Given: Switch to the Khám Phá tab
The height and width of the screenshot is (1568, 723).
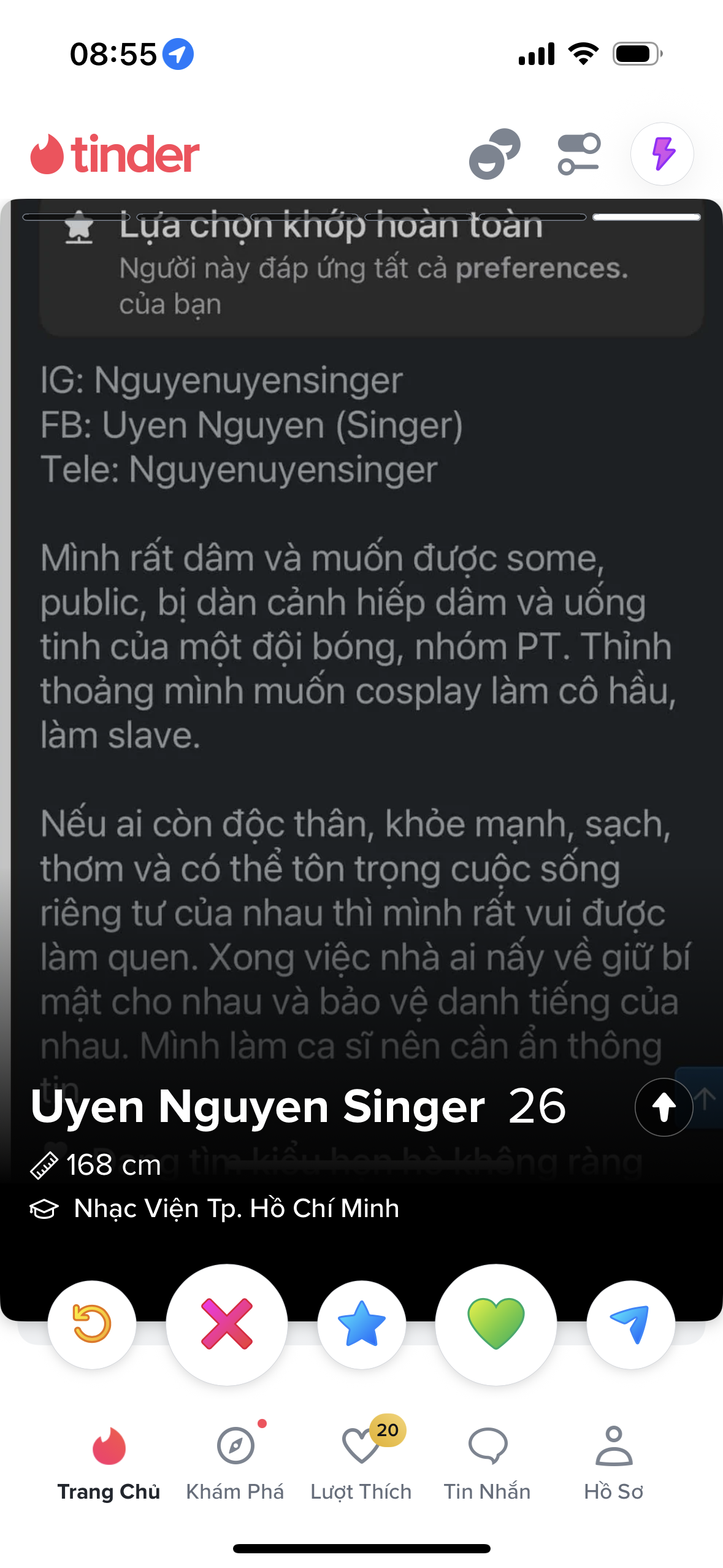Looking at the screenshot, I should click(x=235, y=1463).
